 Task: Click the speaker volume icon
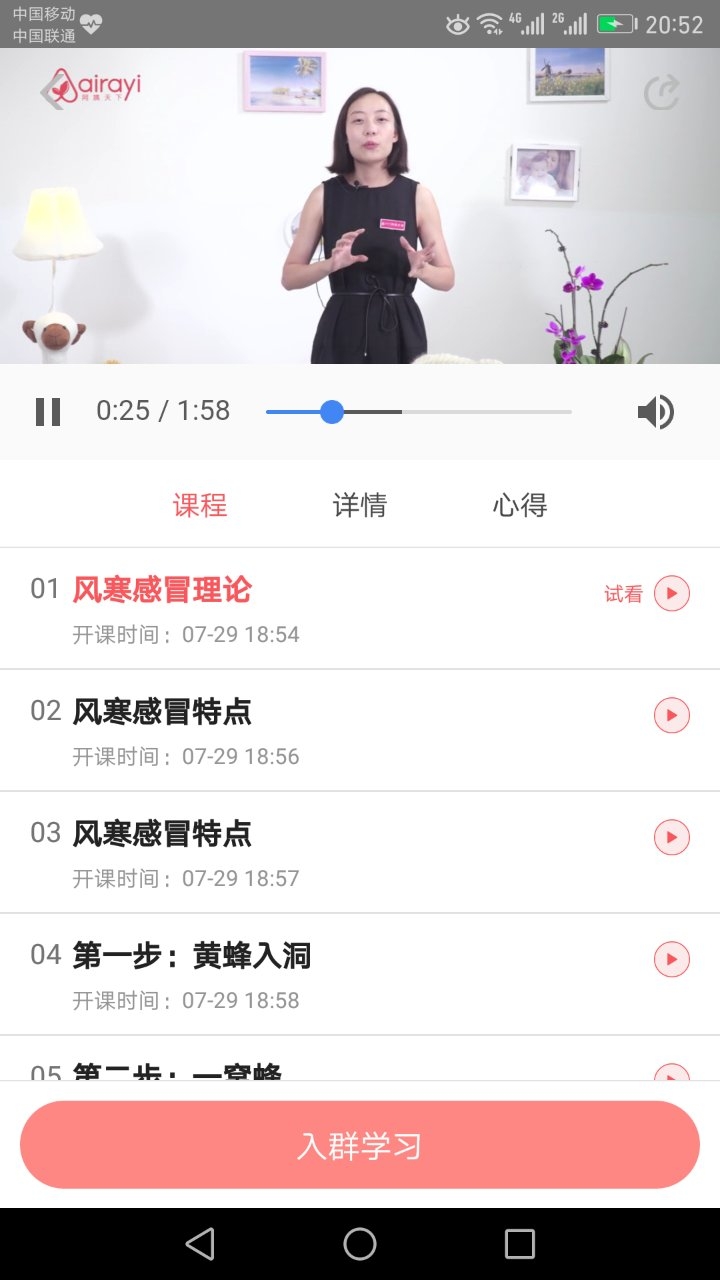coord(657,411)
